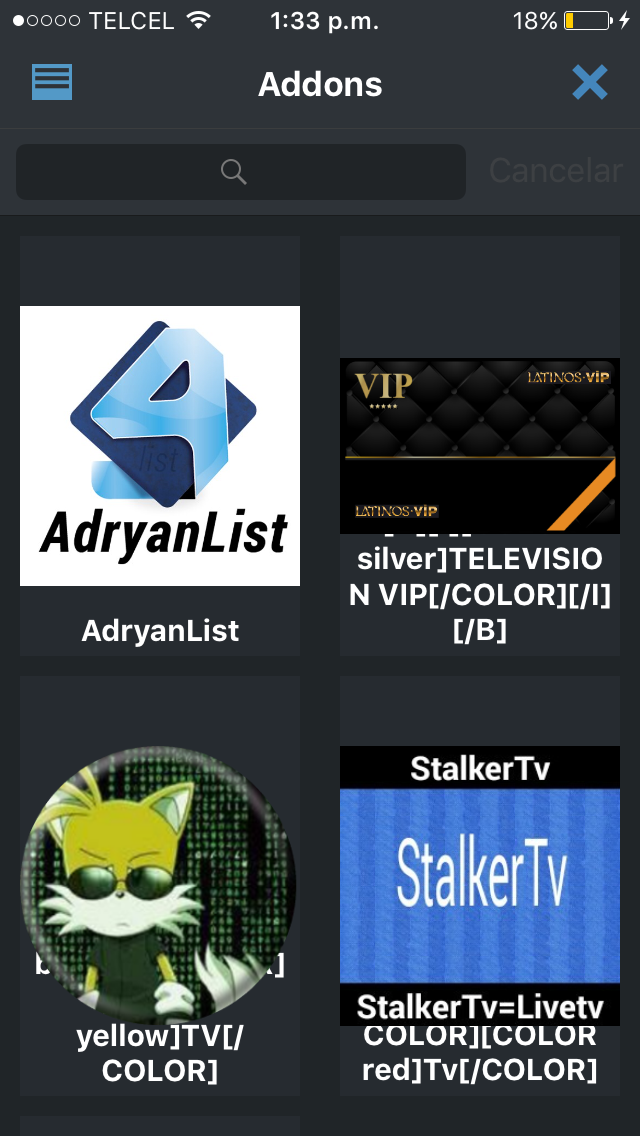Open the hamburger menu
640x1136 pixels.
(x=52, y=82)
